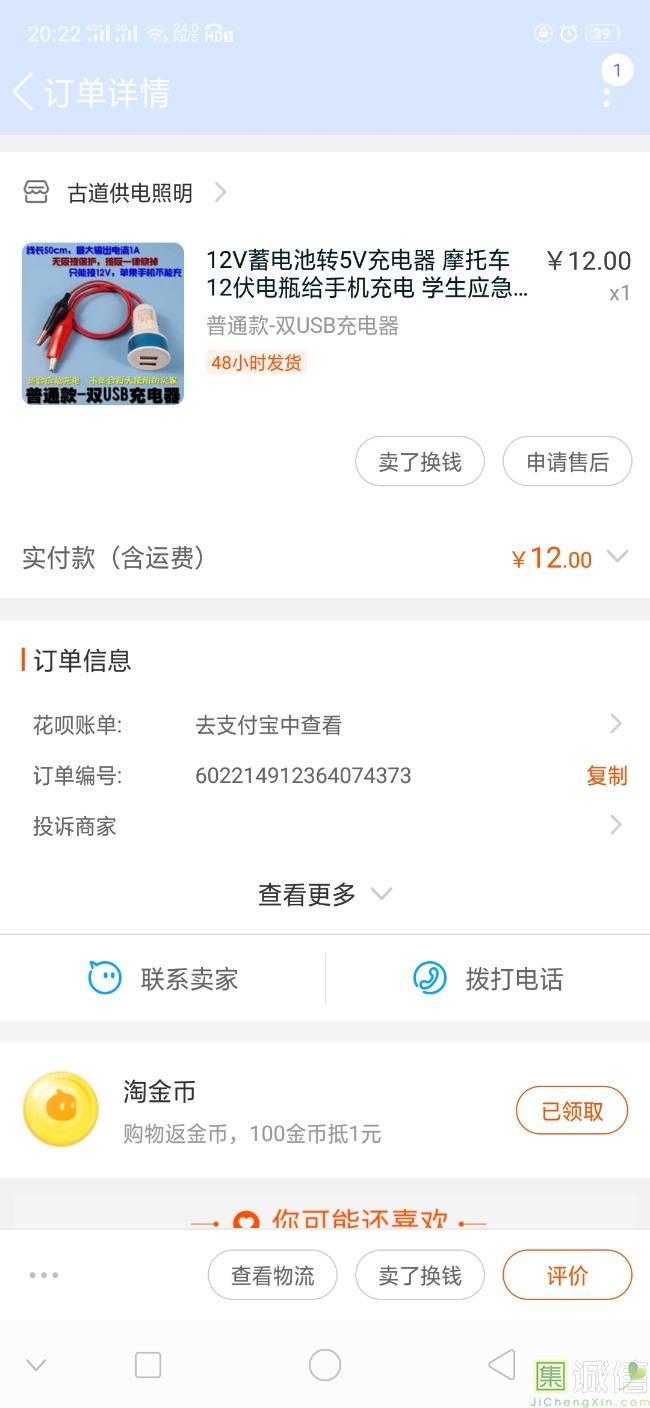The height and width of the screenshot is (1408, 650).
Task: Go back from the order details page
Action: (x=24, y=92)
